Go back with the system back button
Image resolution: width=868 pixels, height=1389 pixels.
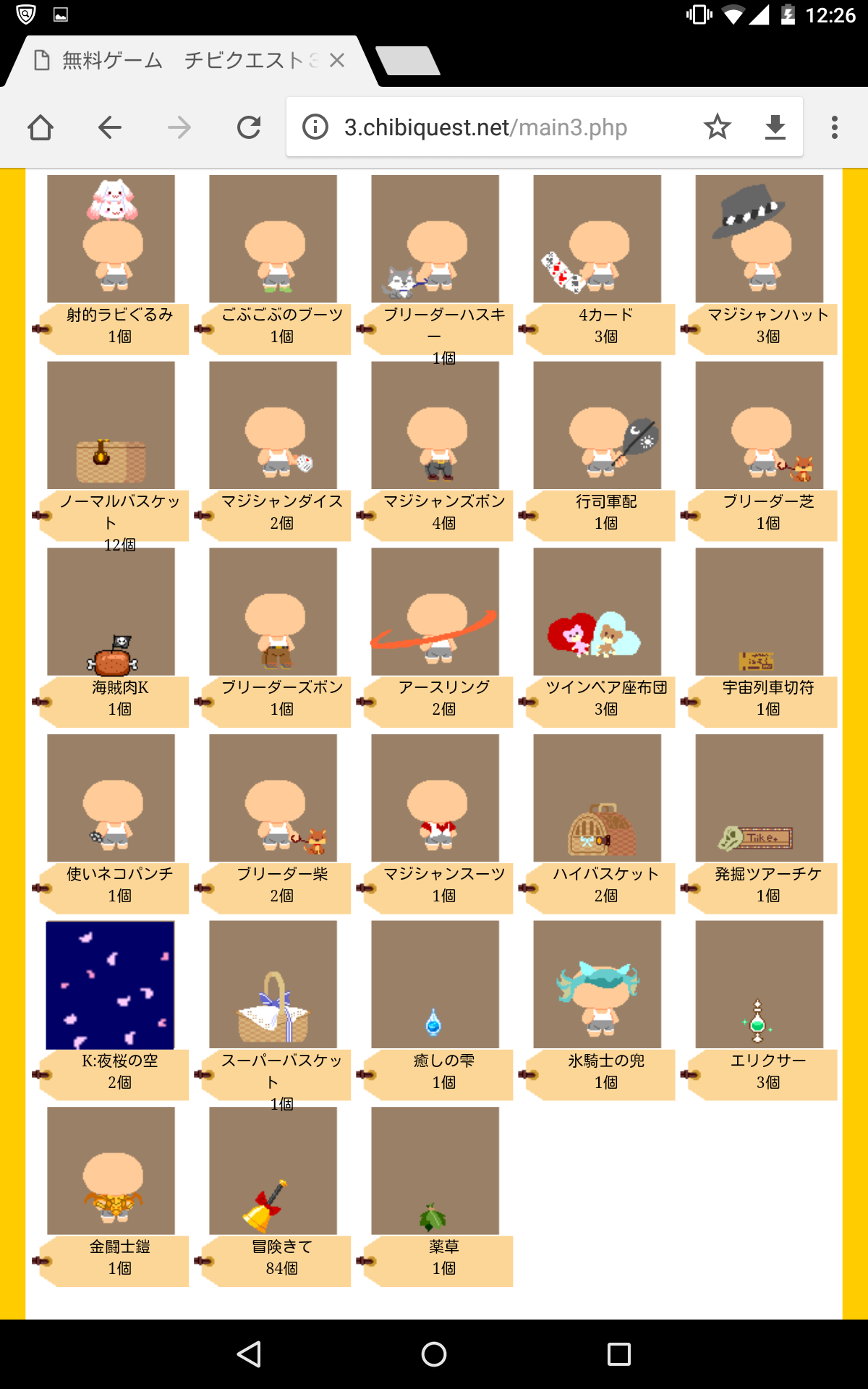(249, 1354)
